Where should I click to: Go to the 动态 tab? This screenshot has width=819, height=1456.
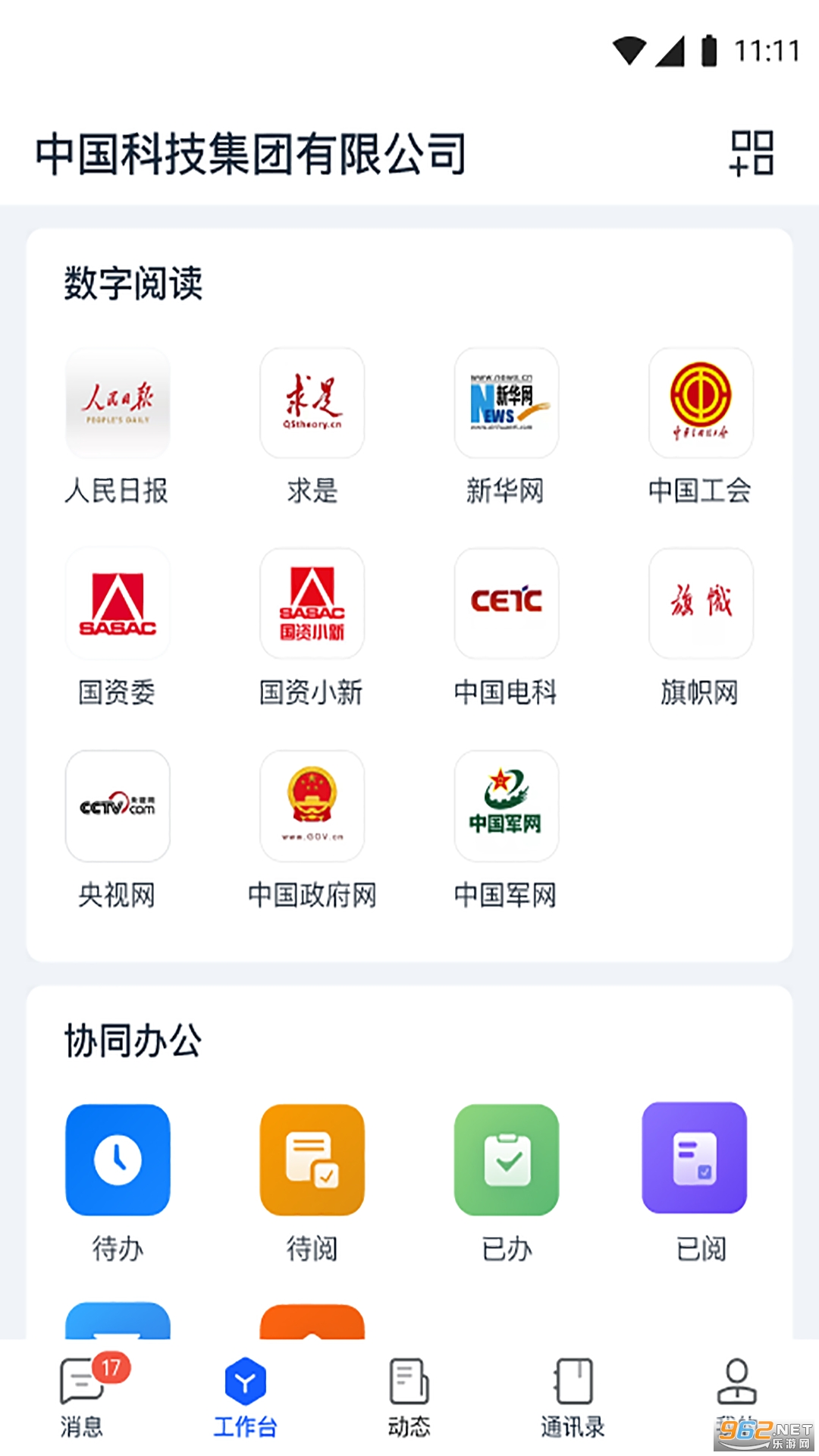tap(409, 1397)
